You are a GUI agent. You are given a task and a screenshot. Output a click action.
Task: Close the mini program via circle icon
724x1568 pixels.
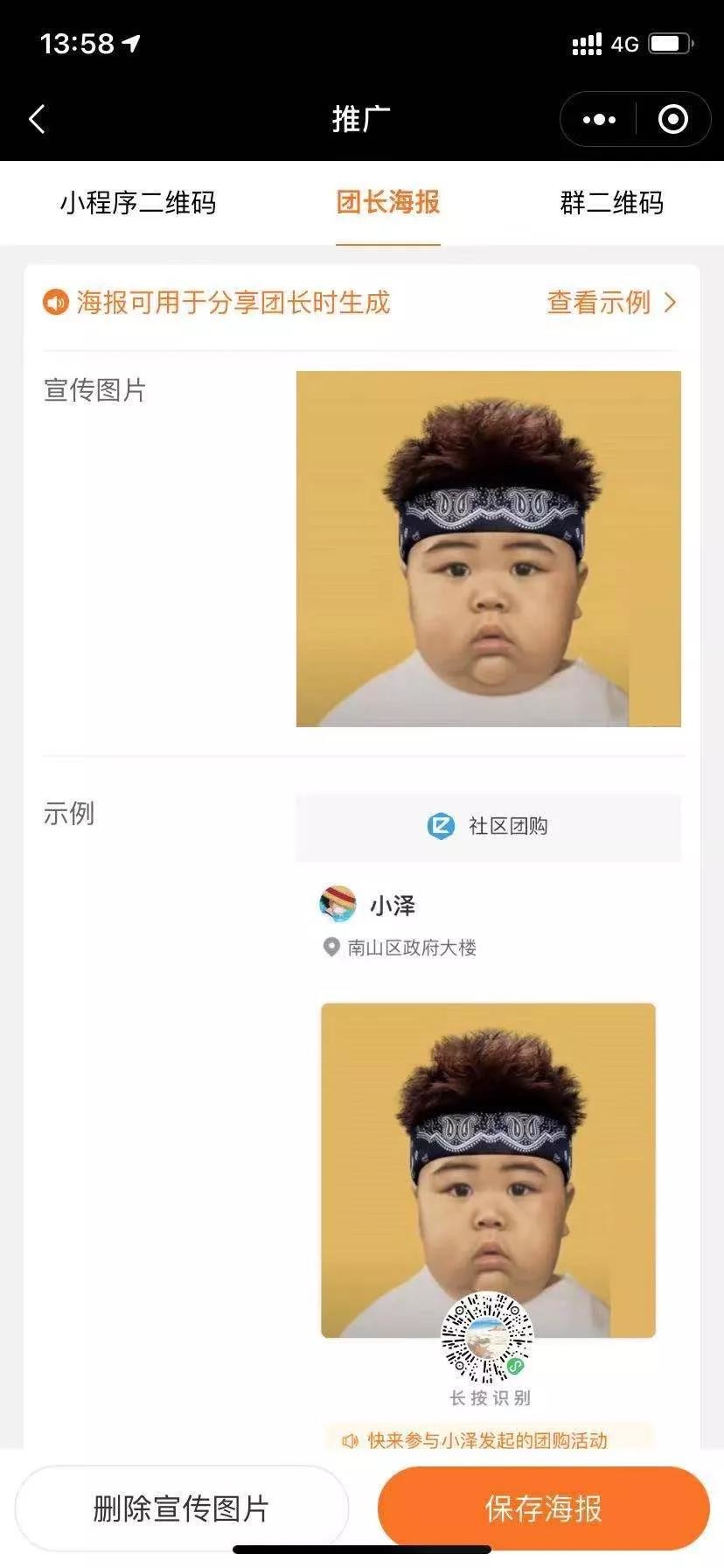click(672, 119)
